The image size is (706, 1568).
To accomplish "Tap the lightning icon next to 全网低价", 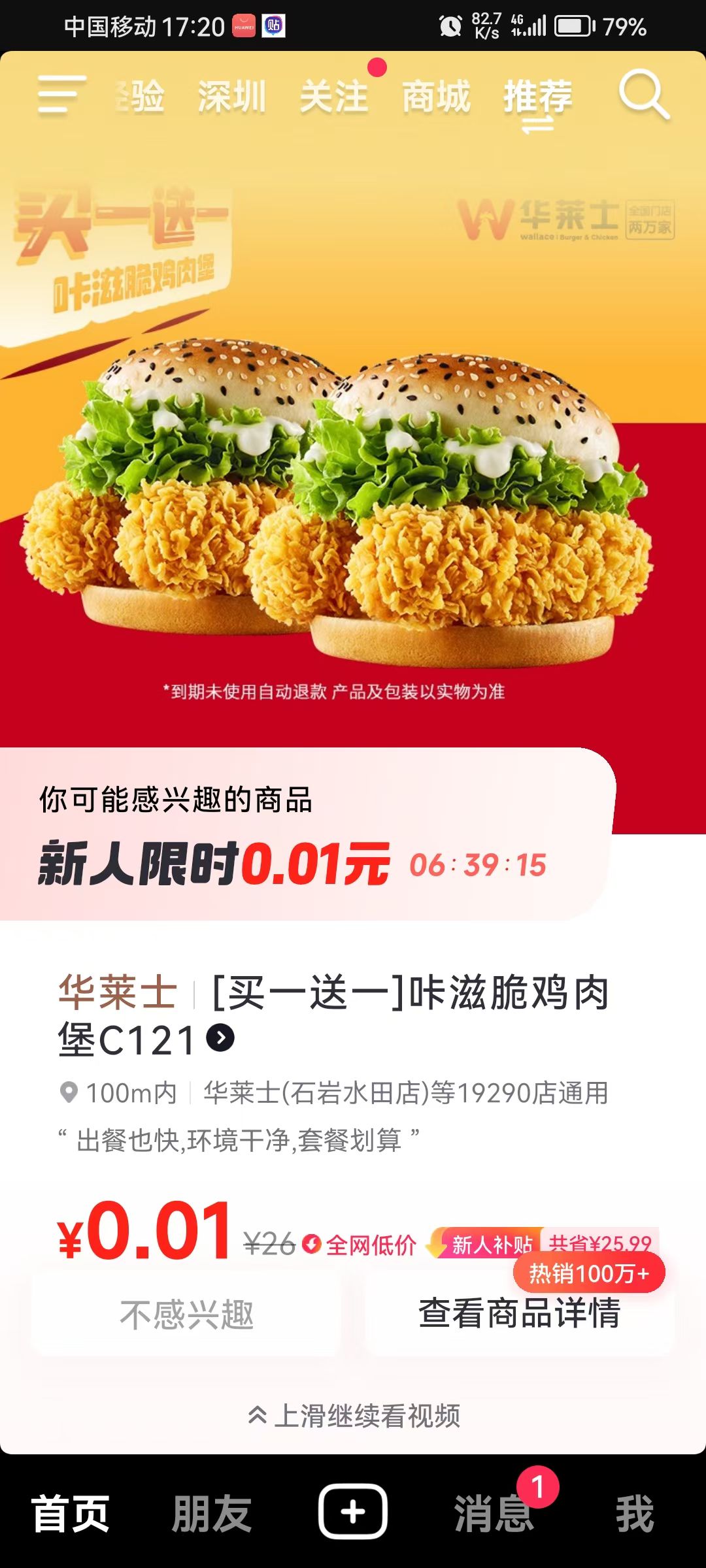I will [311, 1242].
